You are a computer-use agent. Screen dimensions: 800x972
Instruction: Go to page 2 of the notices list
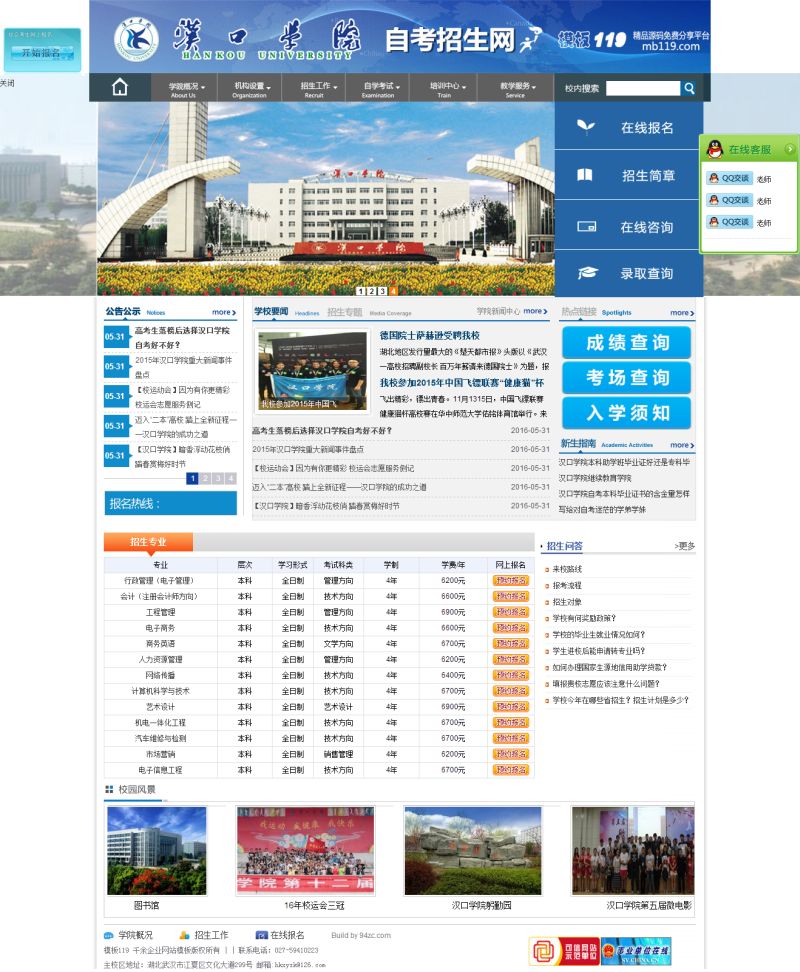pos(205,479)
